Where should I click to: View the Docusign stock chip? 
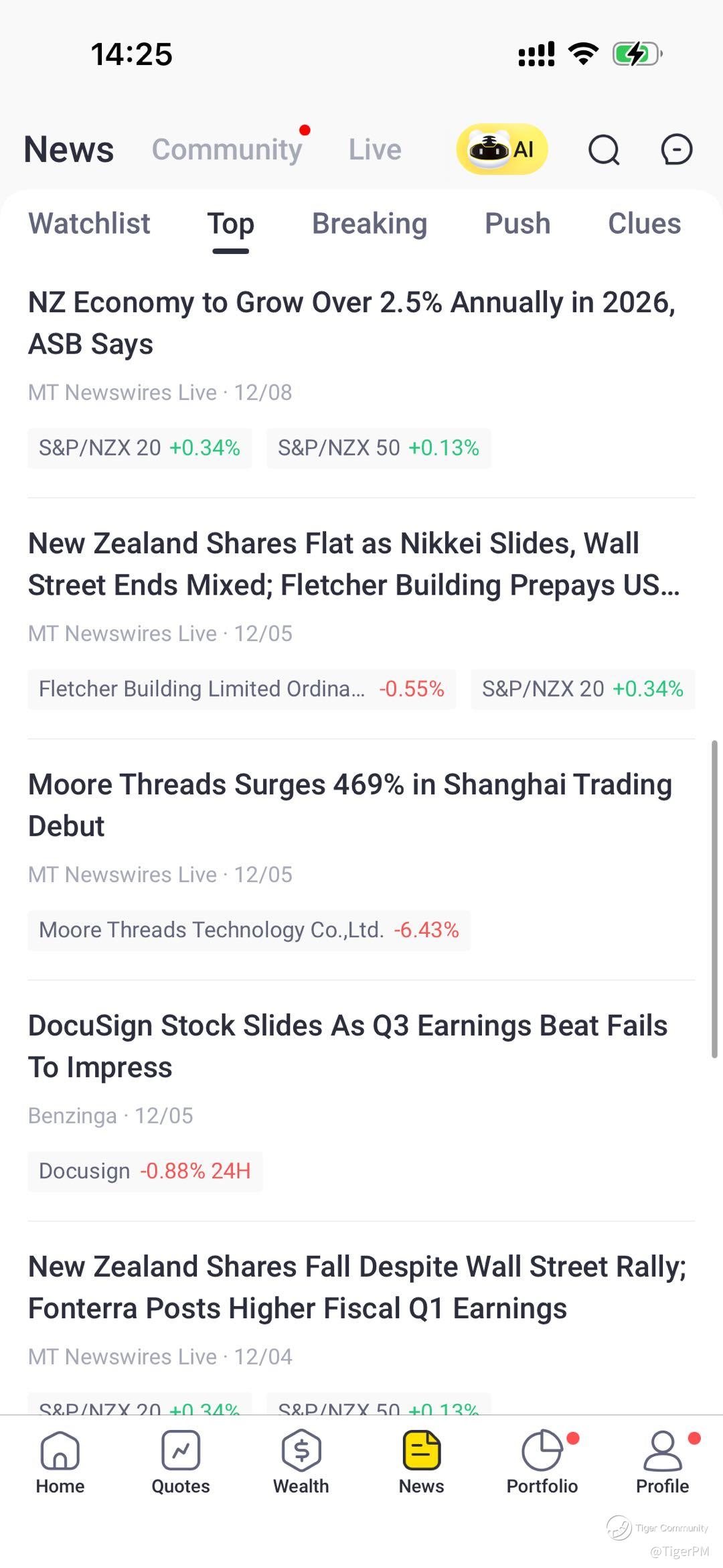click(145, 1171)
